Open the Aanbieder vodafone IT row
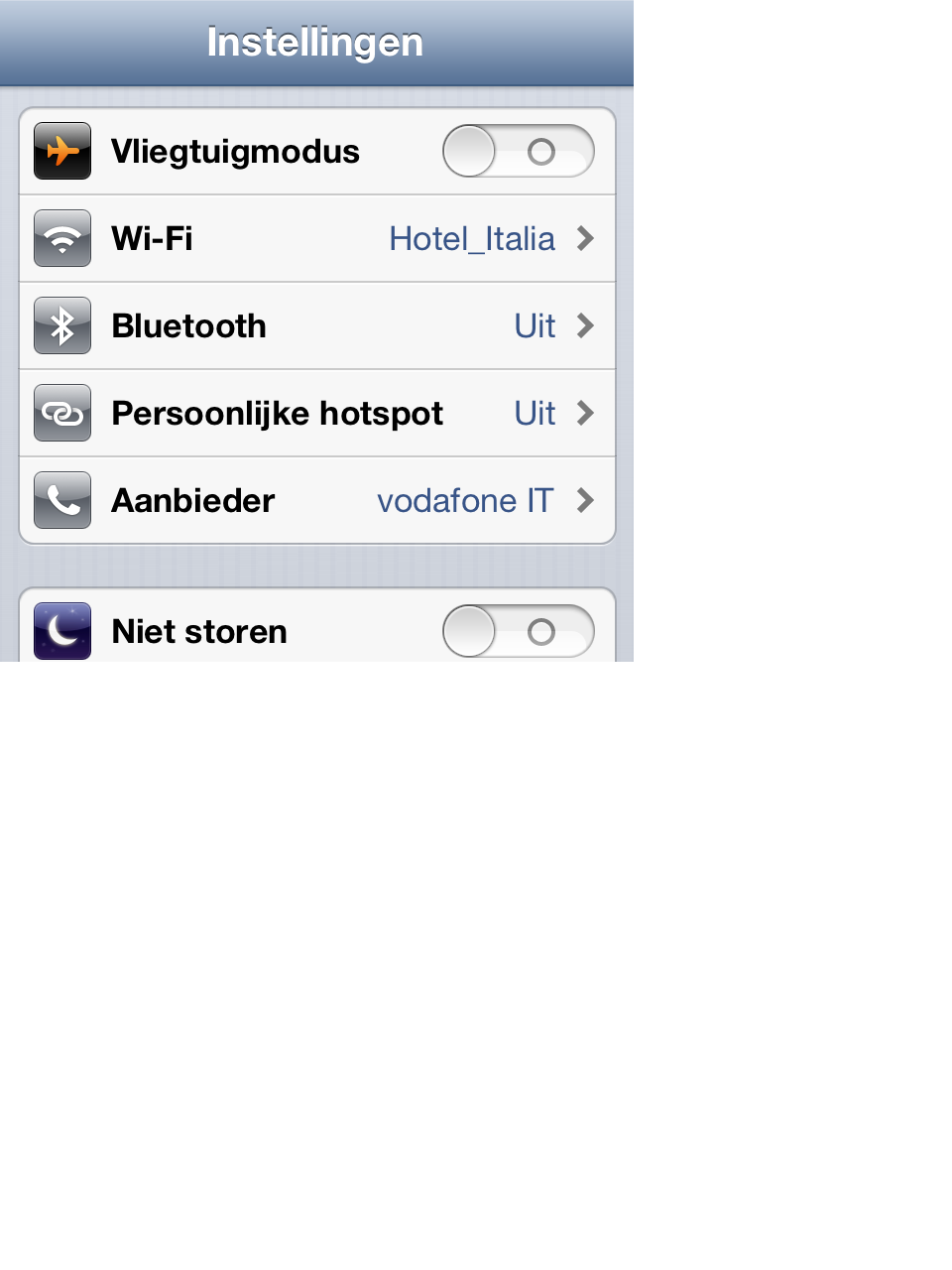952x1270 pixels. click(317, 501)
